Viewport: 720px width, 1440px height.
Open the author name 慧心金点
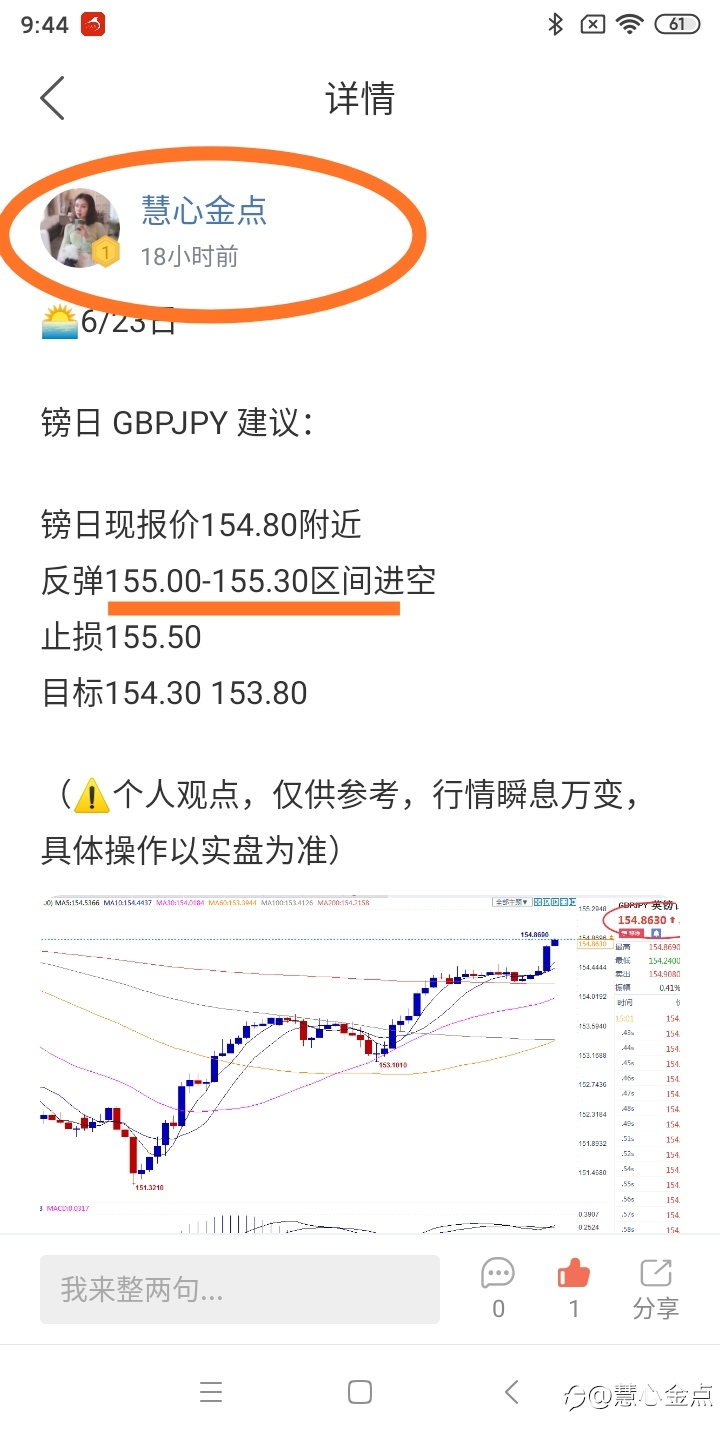204,210
